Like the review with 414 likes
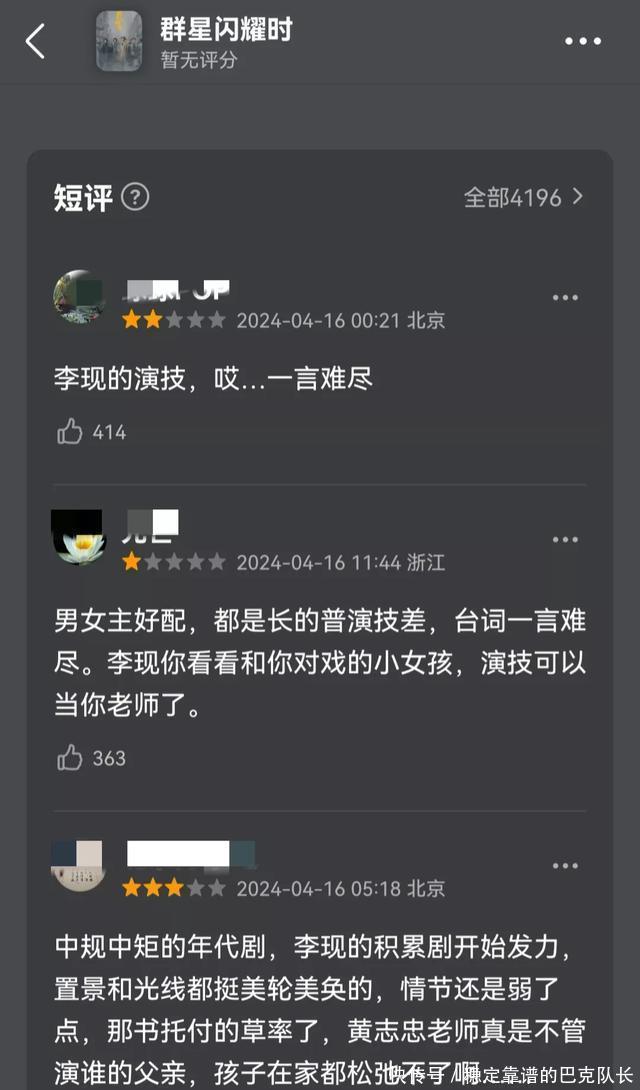 pyautogui.click(x=70, y=432)
